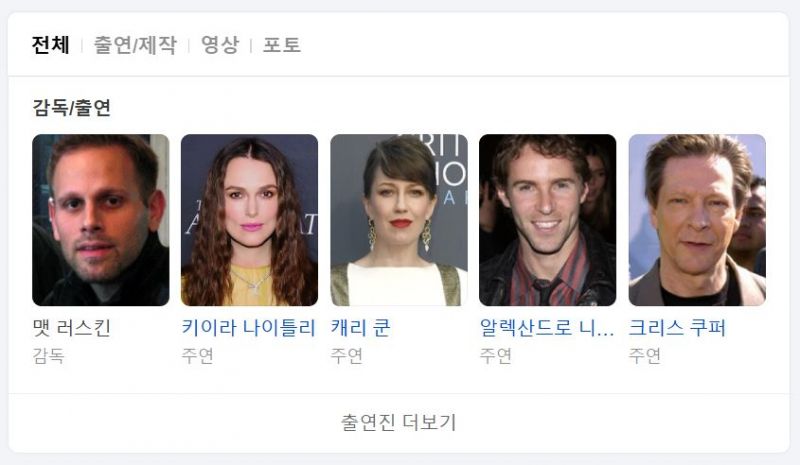
Task: Open director 맷 러스킨's profile card
Action: pyautogui.click(x=100, y=220)
